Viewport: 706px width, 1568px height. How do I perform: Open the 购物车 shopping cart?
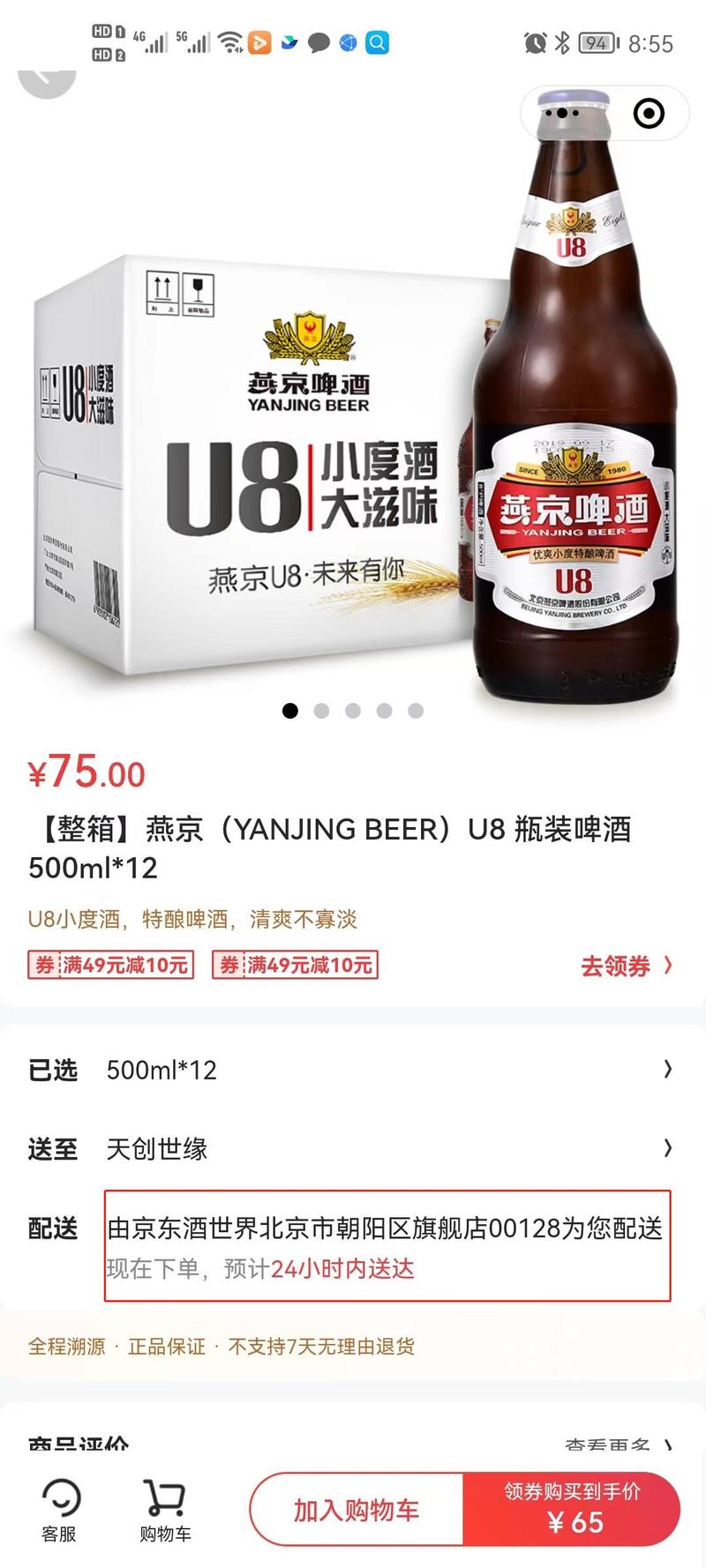point(165,1509)
